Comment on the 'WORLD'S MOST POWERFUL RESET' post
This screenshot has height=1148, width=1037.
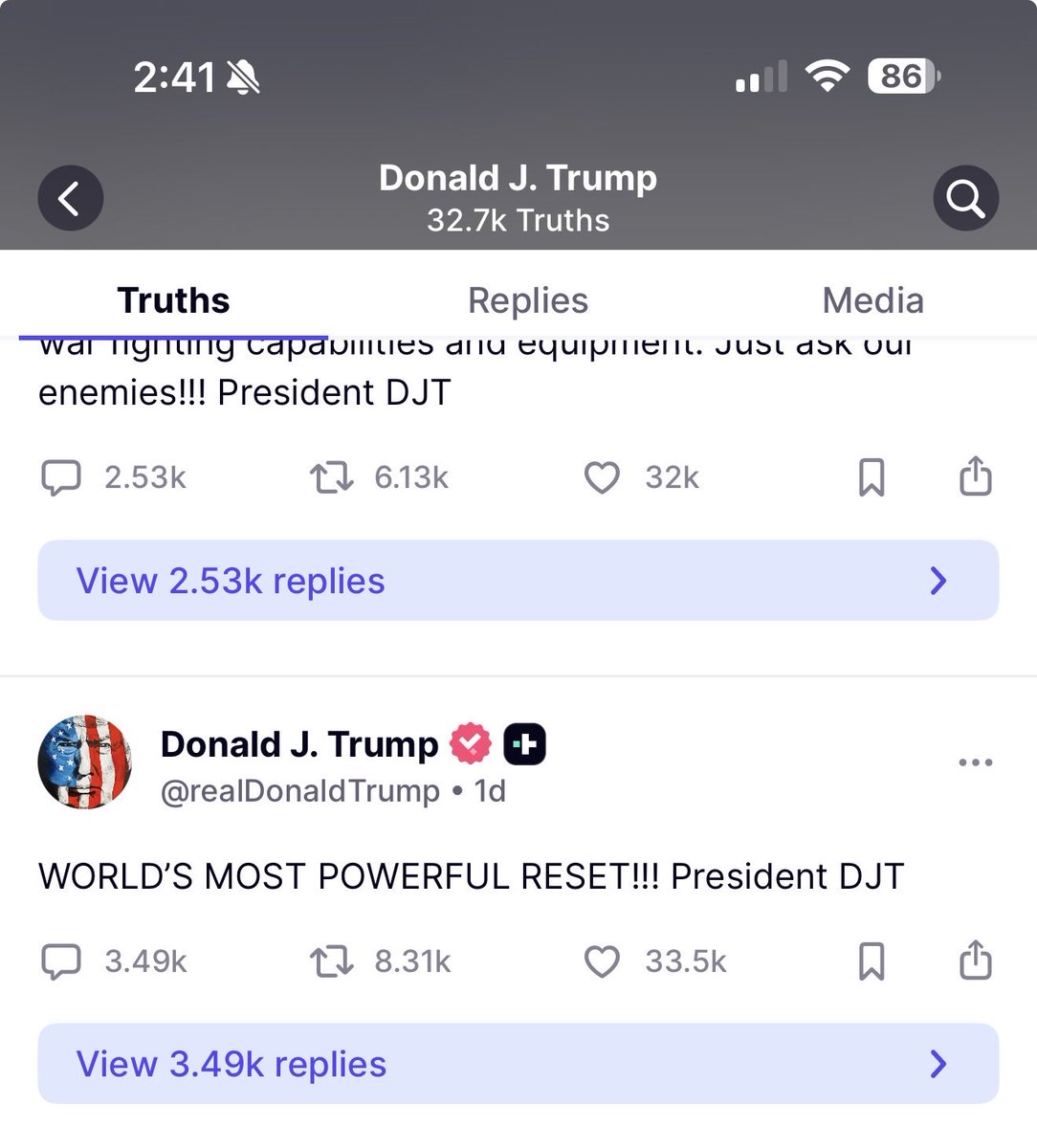[x=61, y=961]
